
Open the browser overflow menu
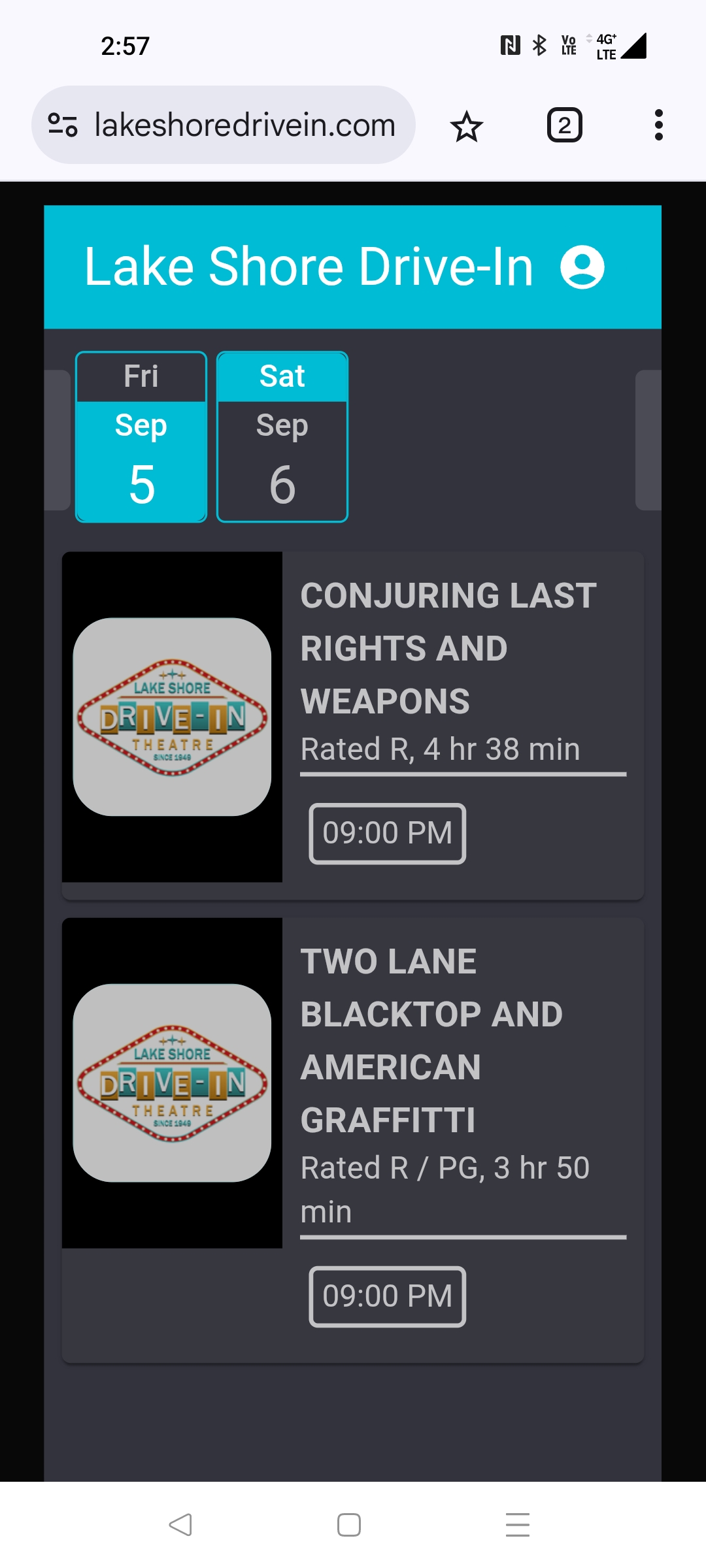click(x=658, y=125)
